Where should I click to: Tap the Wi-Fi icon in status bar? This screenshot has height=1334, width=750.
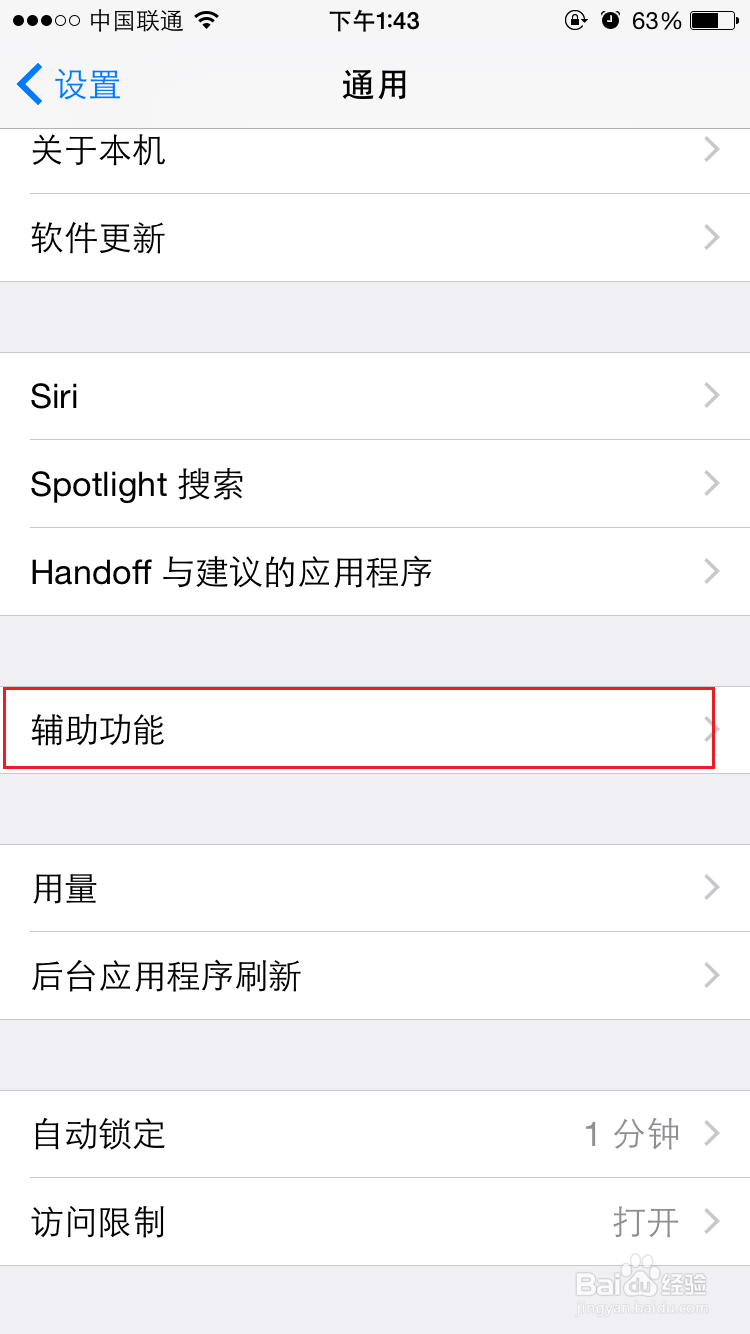pos(208,19)
